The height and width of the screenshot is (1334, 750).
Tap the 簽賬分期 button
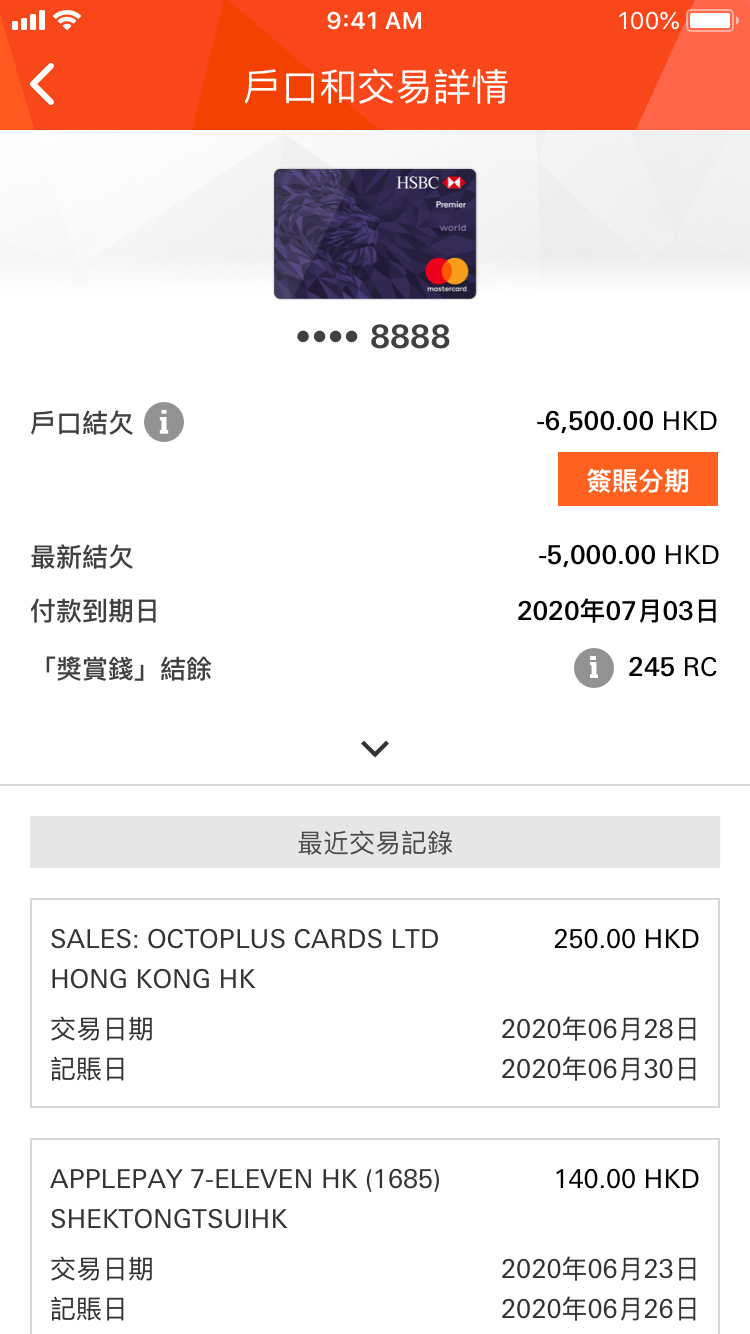point(637,480)
